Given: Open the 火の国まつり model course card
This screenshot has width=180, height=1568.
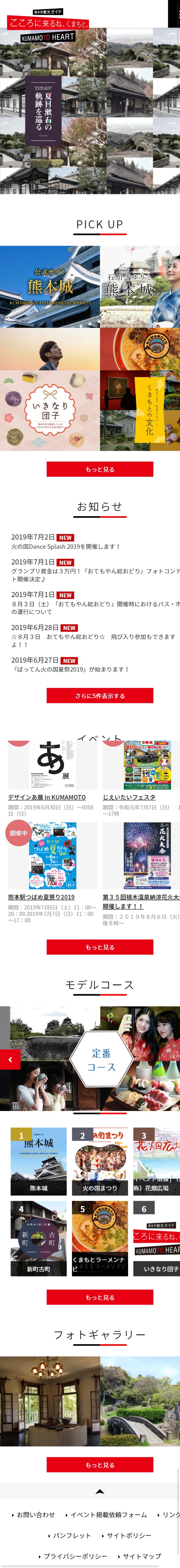Looking at the screenshot, I should (x=100, y=1162).
